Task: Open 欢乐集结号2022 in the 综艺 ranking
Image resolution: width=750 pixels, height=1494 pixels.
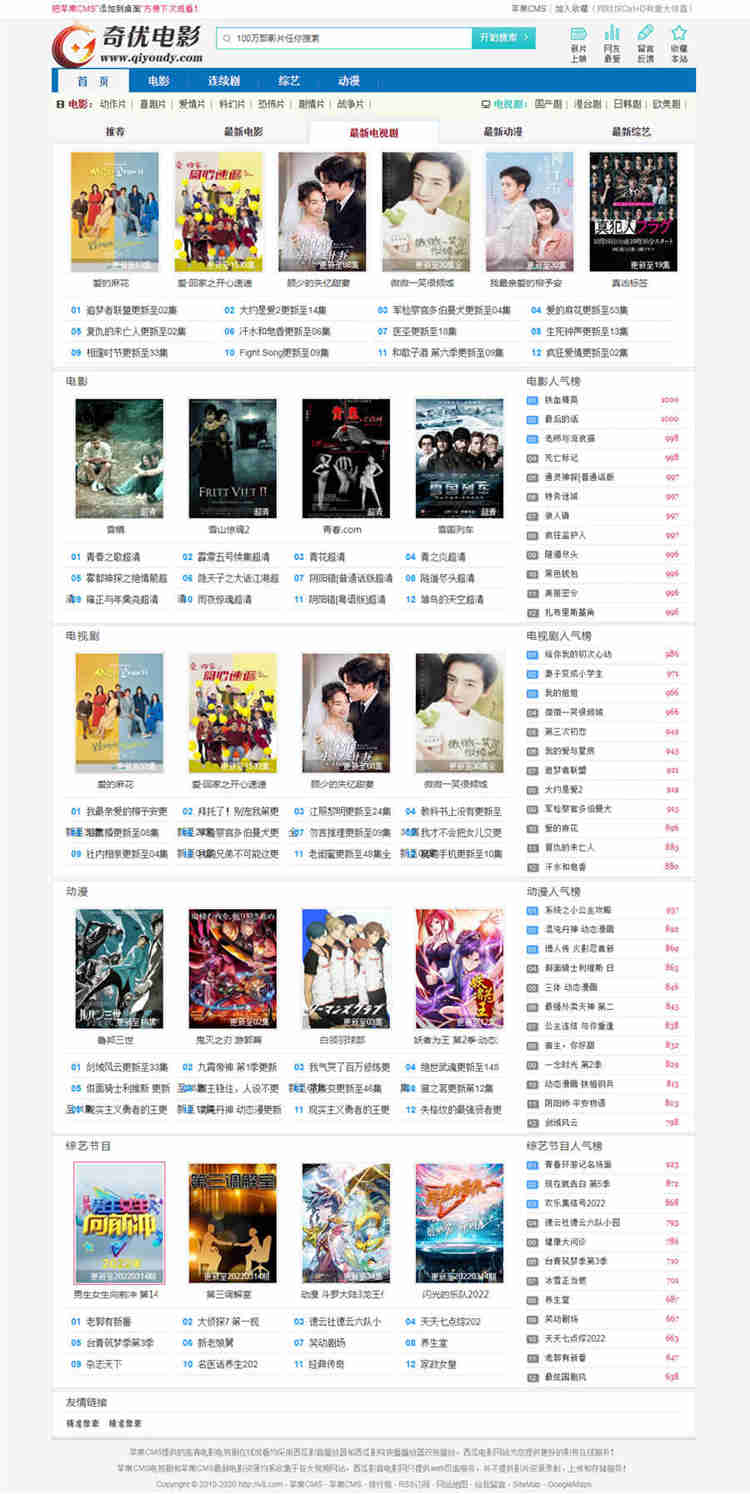Action: (576, 1203)
